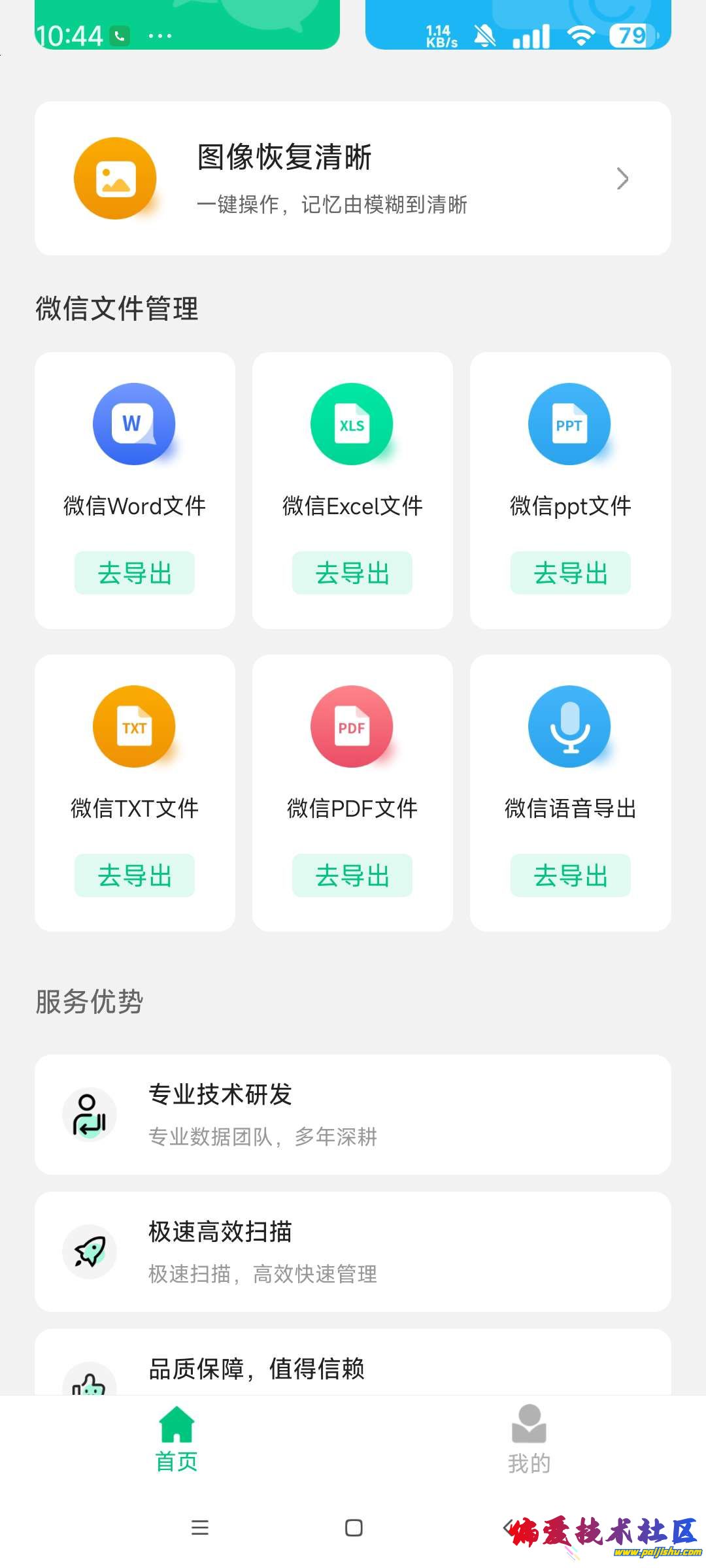Open the 图像恢复清晰 card
The width and height of the screenshot is (706, 1568).
click(352, 178)
